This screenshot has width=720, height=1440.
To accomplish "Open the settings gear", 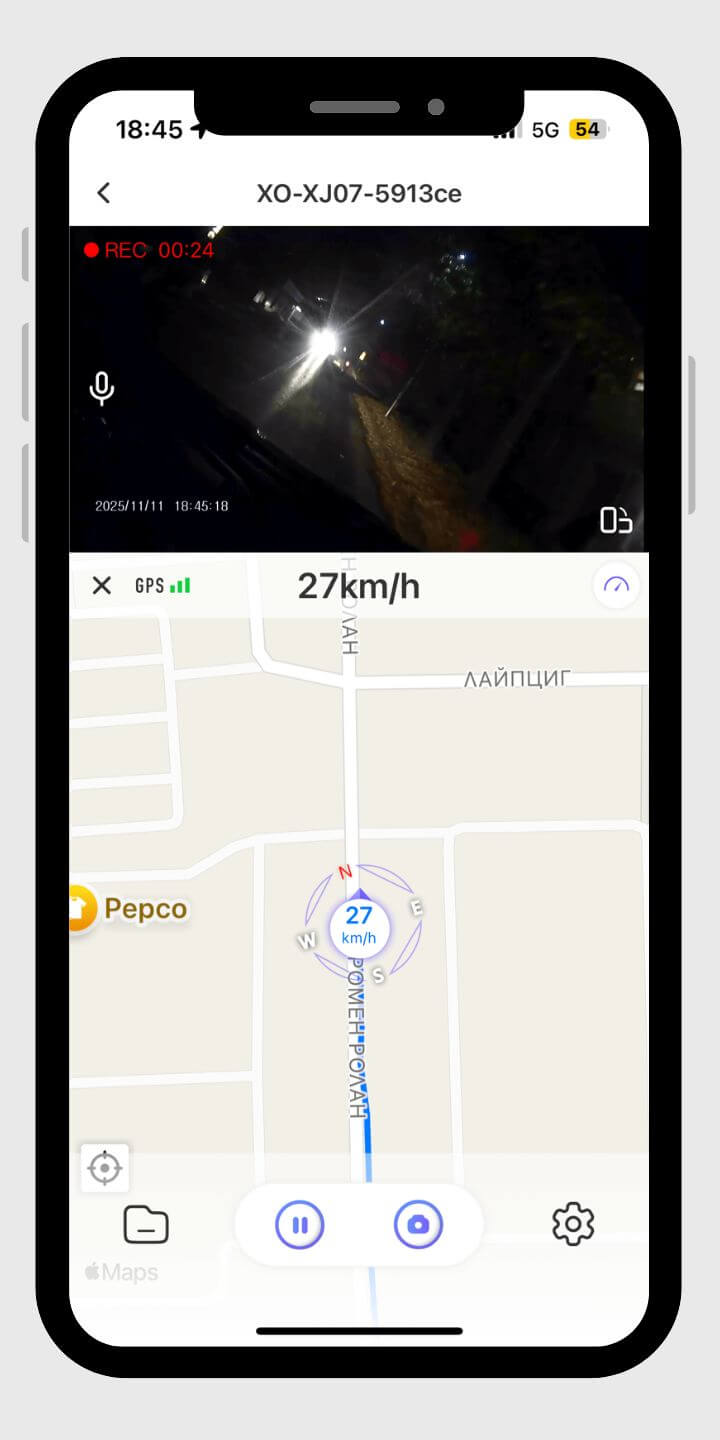I will (573, 1224).
